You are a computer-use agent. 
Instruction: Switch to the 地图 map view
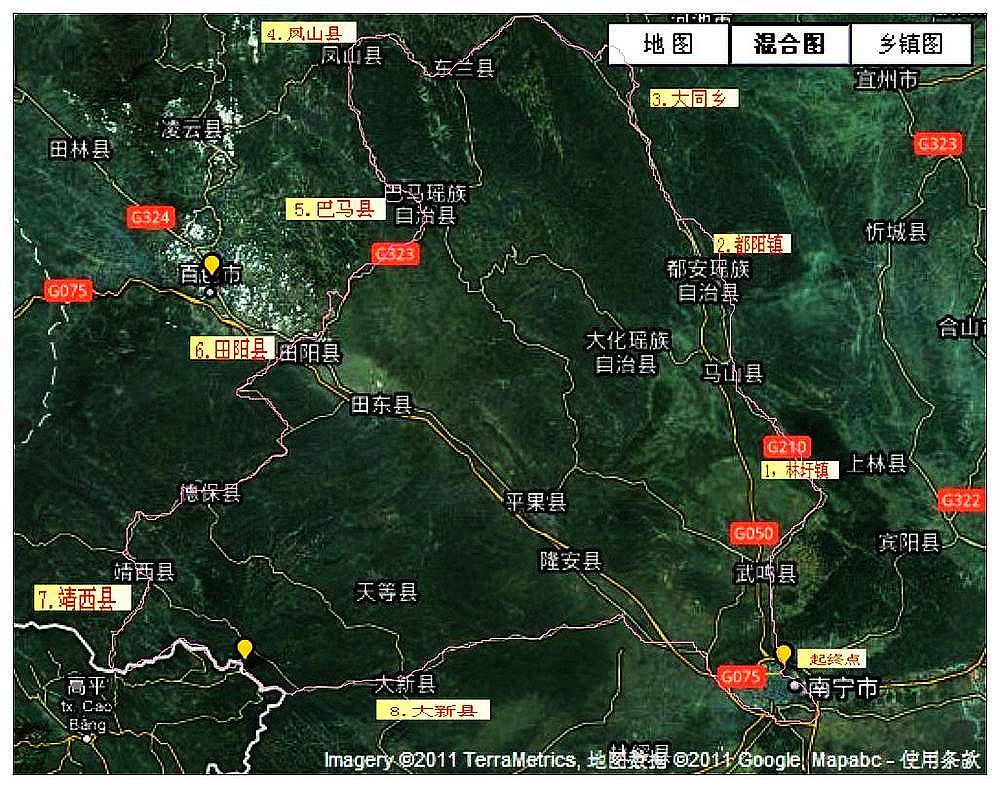(668, 44)
